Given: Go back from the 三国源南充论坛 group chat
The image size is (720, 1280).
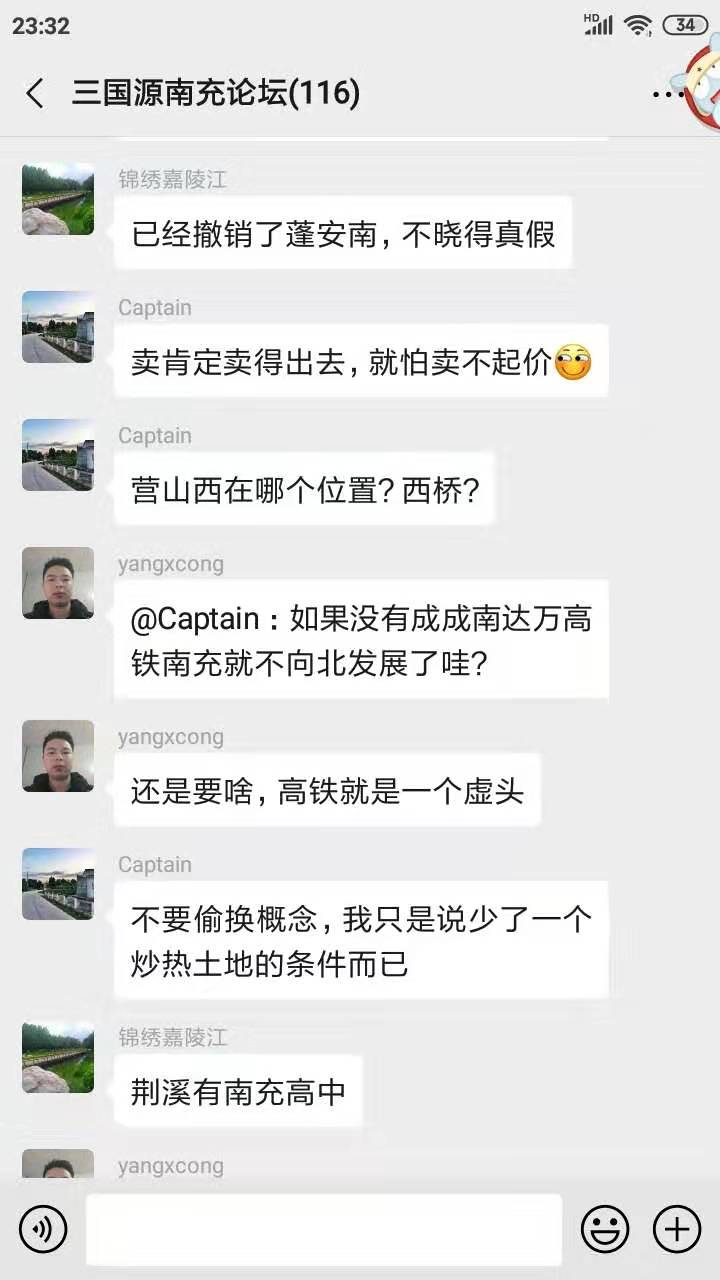Looking at the screenshot, I should click(35, 94).
